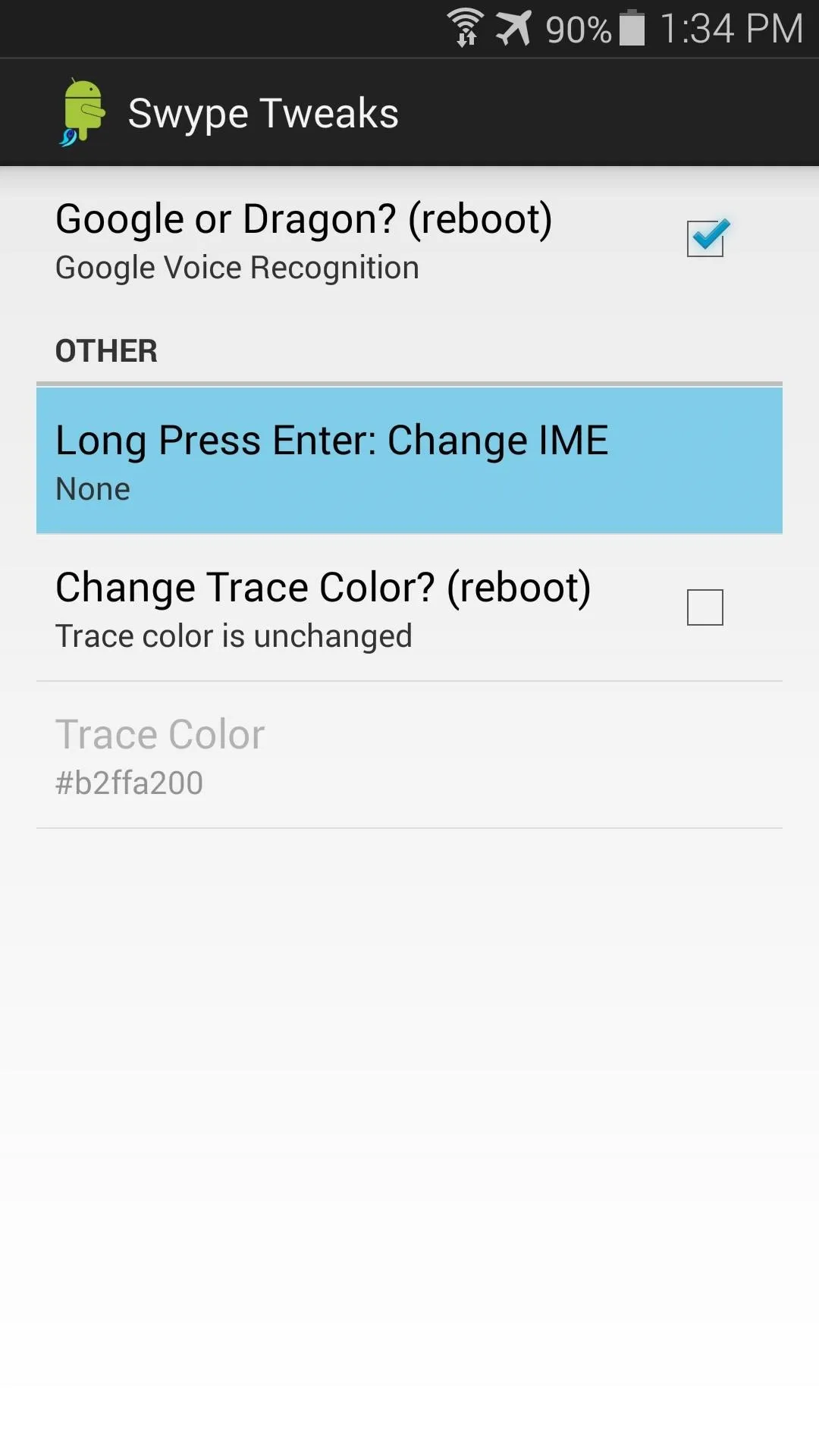Enable the Change Trace Color checkbox
Screen dimensions: 819x1456
(704, 607)
